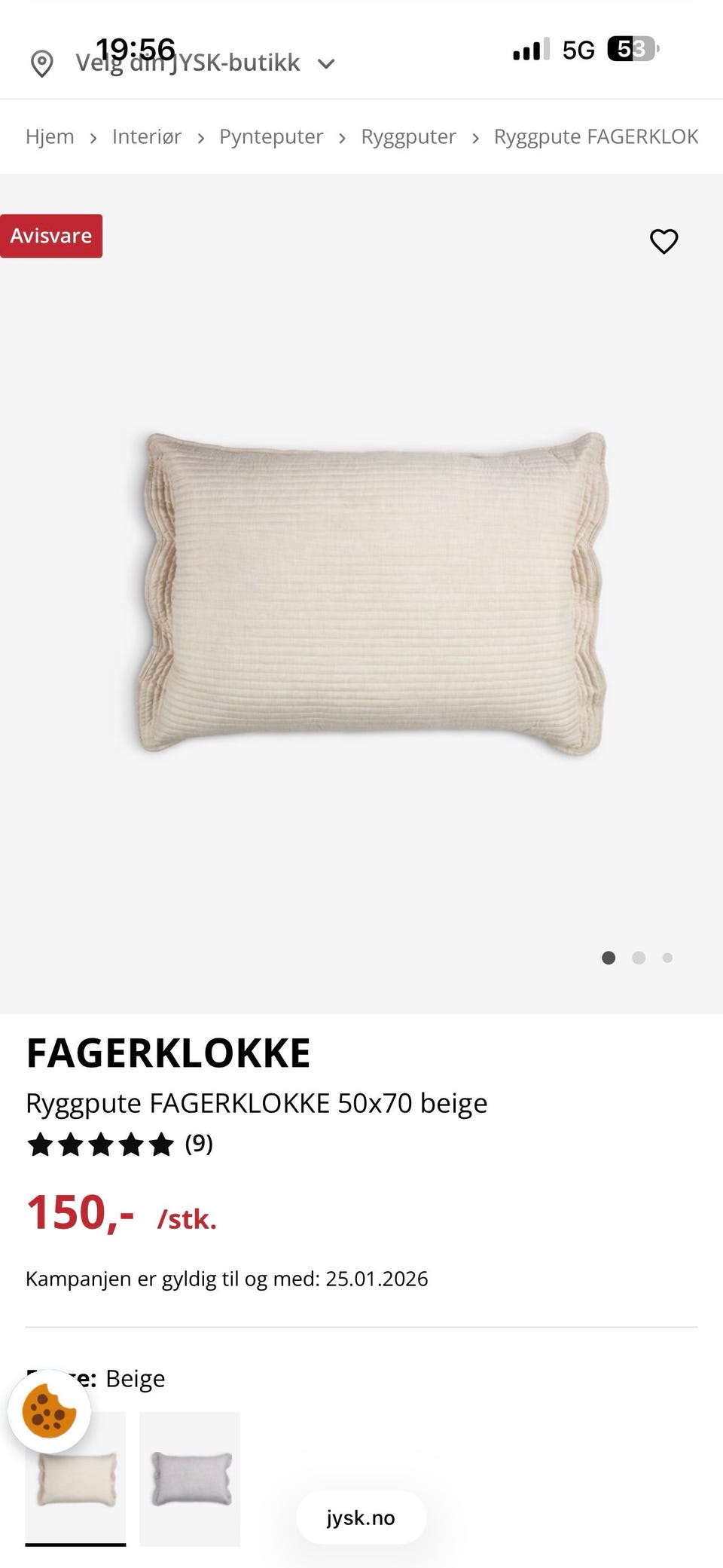Open the Ryggputer breadcrumb item
The height and width of the screenshot is (1568, 723).
coord(408,136)
